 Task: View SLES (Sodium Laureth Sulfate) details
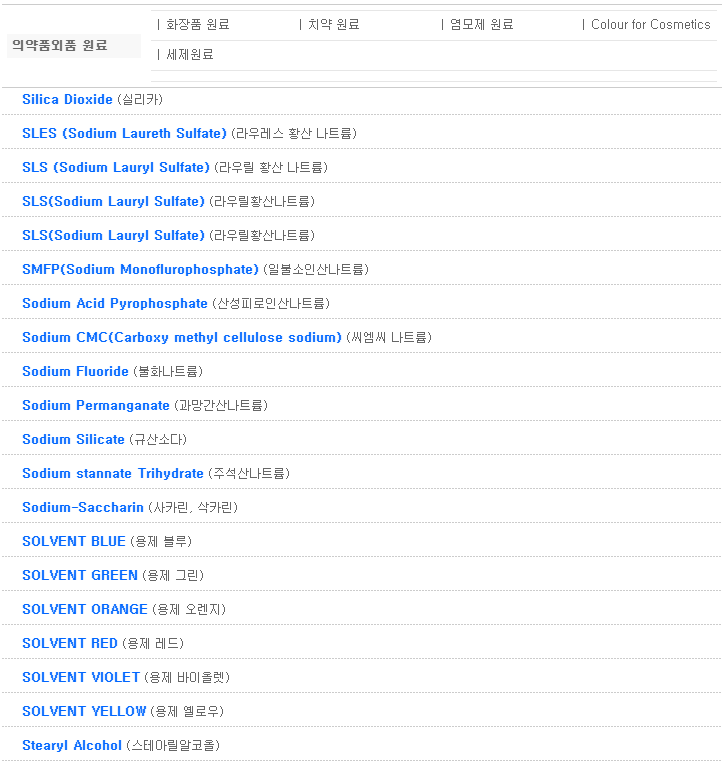pyautogui.click(x=124, y=133)
